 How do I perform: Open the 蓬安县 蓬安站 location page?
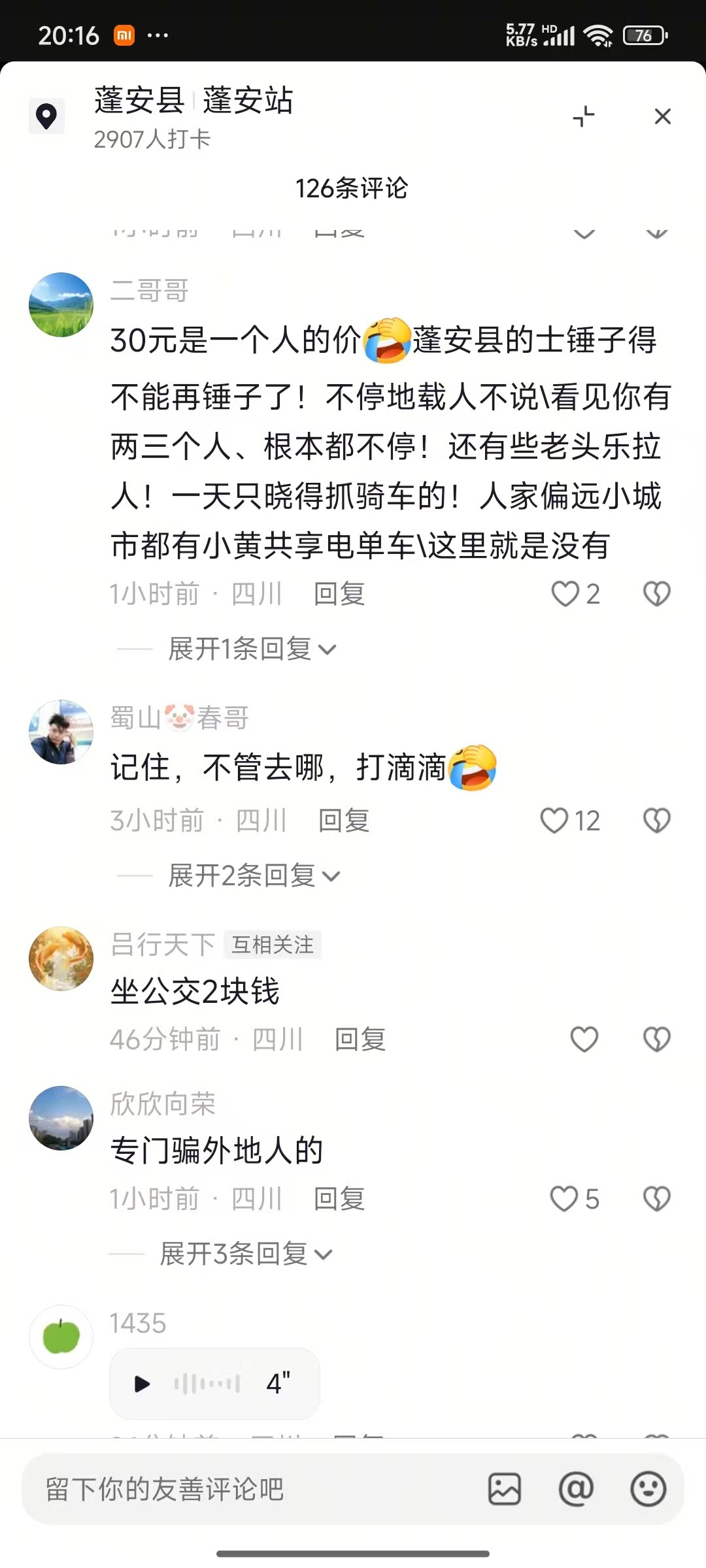coord(193,101)
